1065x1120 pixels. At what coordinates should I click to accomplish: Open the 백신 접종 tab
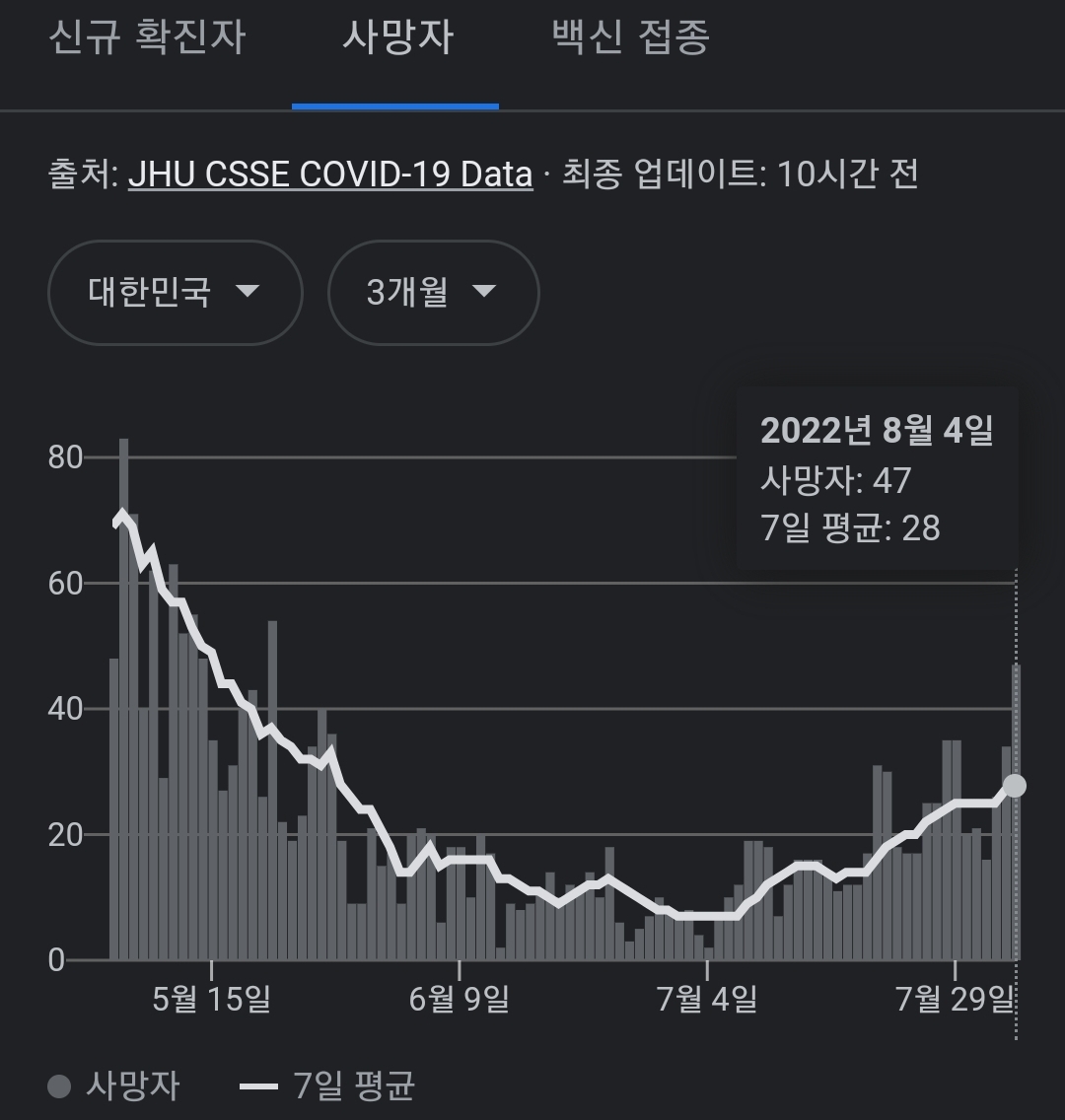coord(631,37)
